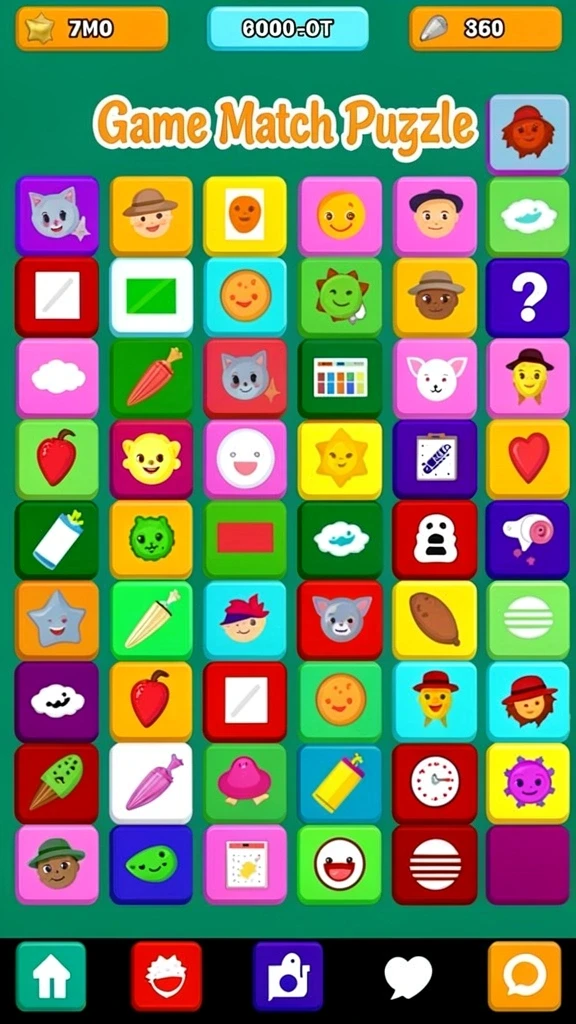The width and height of the screenshot is (576, 1024).
Task: Tap the sweet potato tile
Action: (434, 620)
